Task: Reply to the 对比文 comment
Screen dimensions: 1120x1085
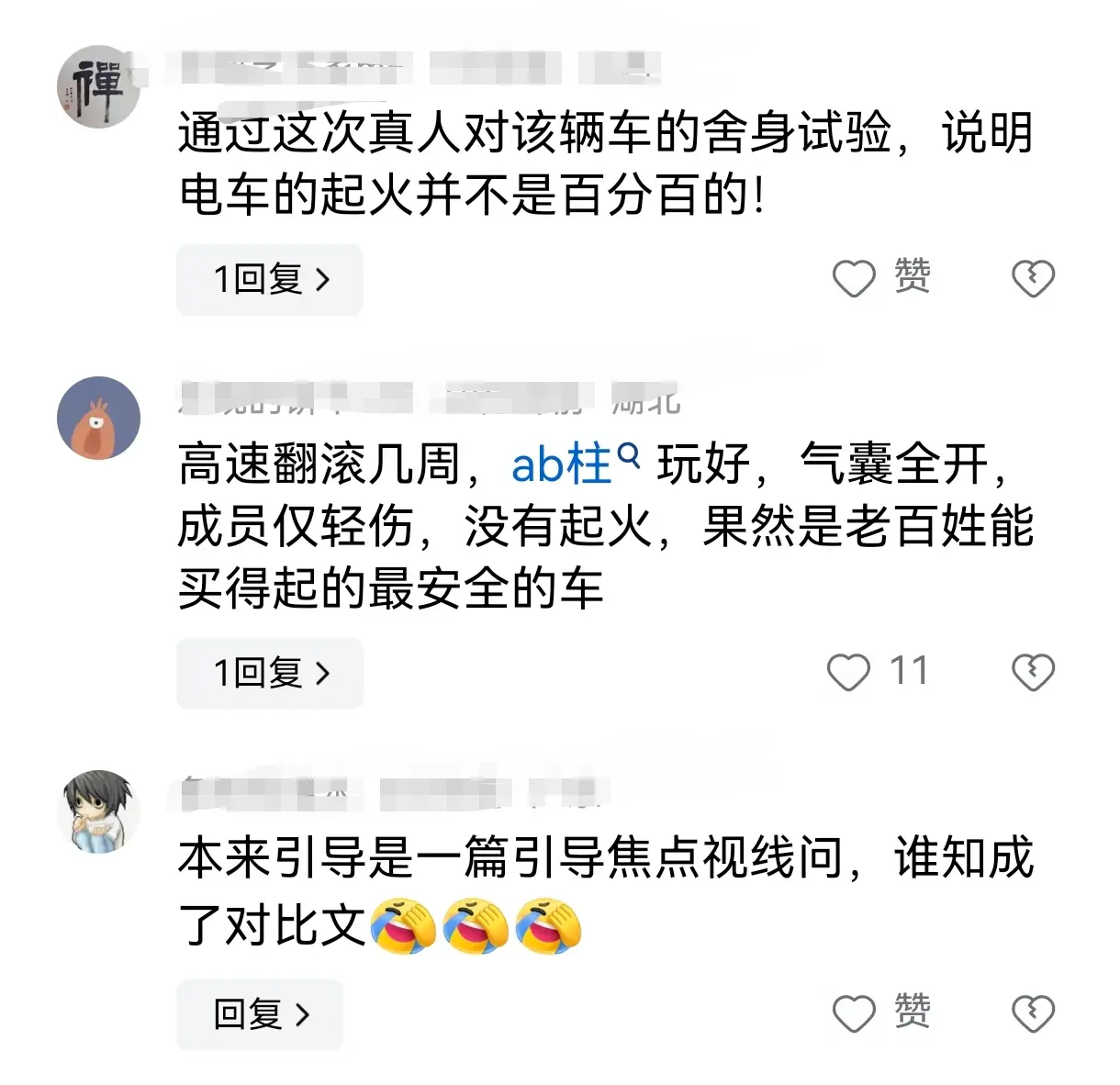Action: coord(260,1014)
